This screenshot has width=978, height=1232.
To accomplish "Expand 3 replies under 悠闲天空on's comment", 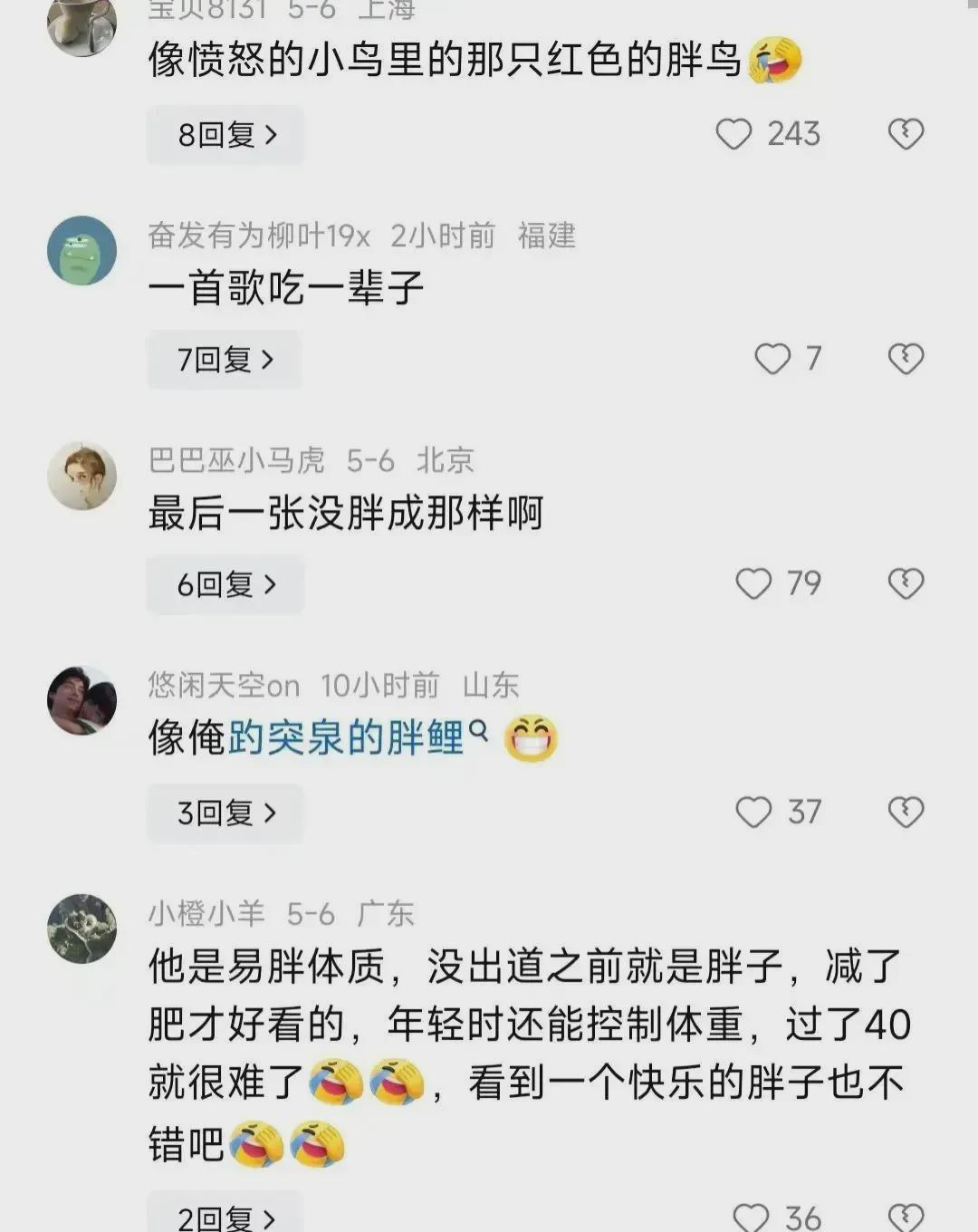I will point(225,813).
